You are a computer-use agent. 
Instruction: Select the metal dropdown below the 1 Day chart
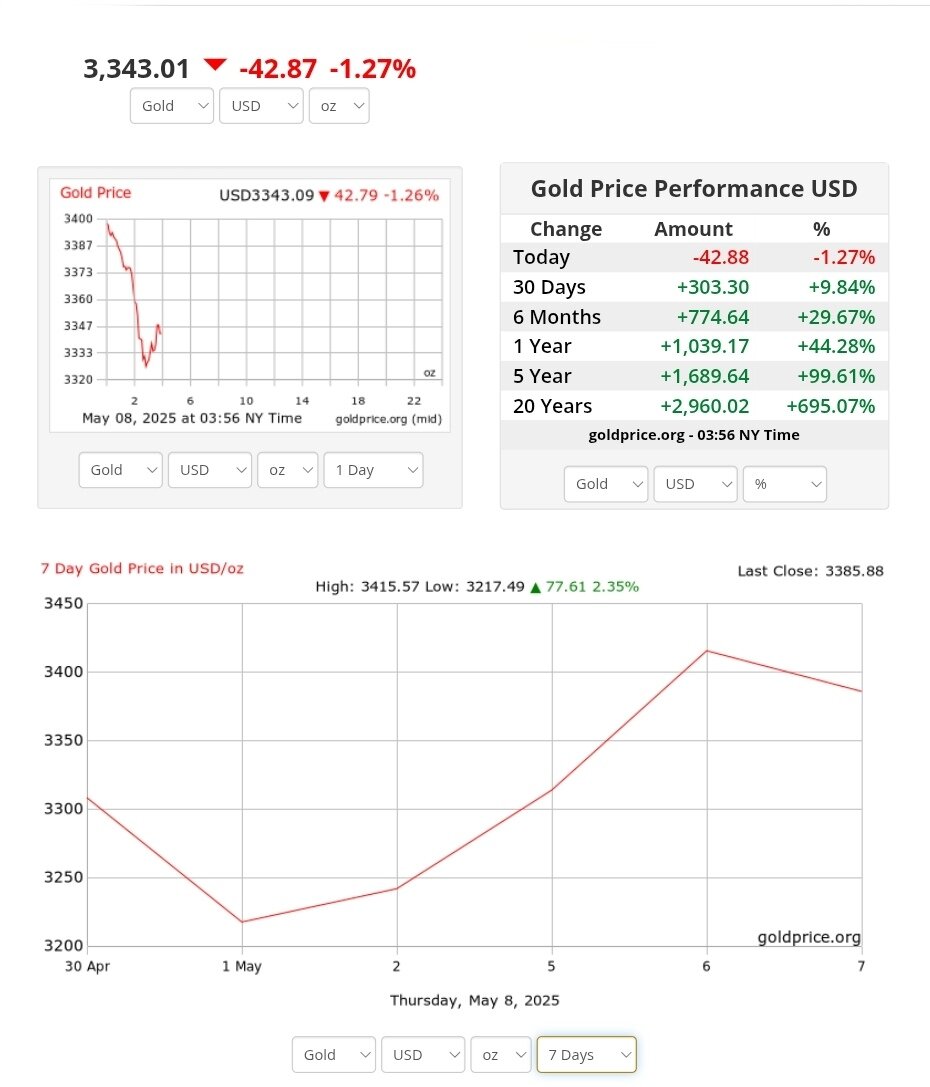pos(120,470)
